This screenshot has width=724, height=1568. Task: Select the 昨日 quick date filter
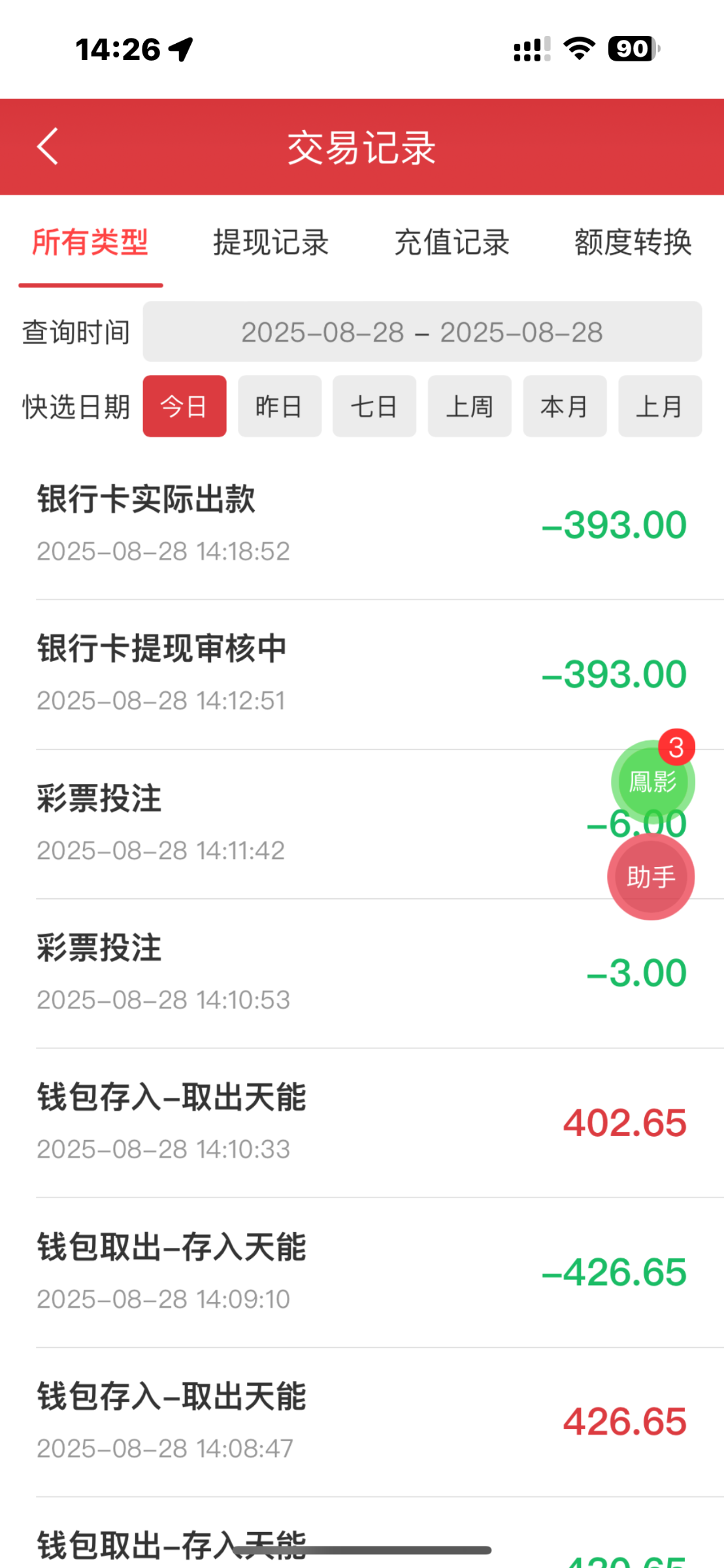point(279,406)
